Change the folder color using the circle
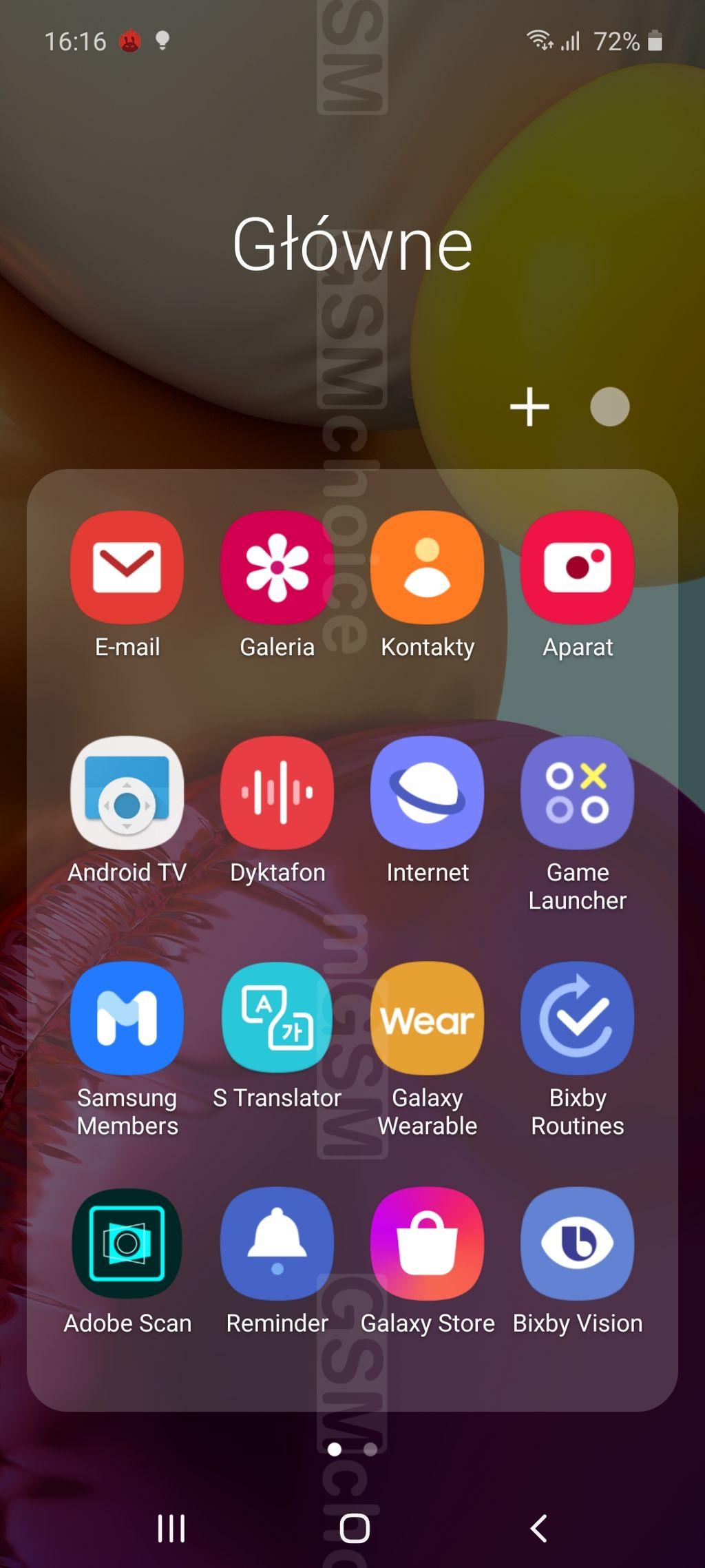The image size is (705, 1568). pyautogui.click(x=609, y=406)
